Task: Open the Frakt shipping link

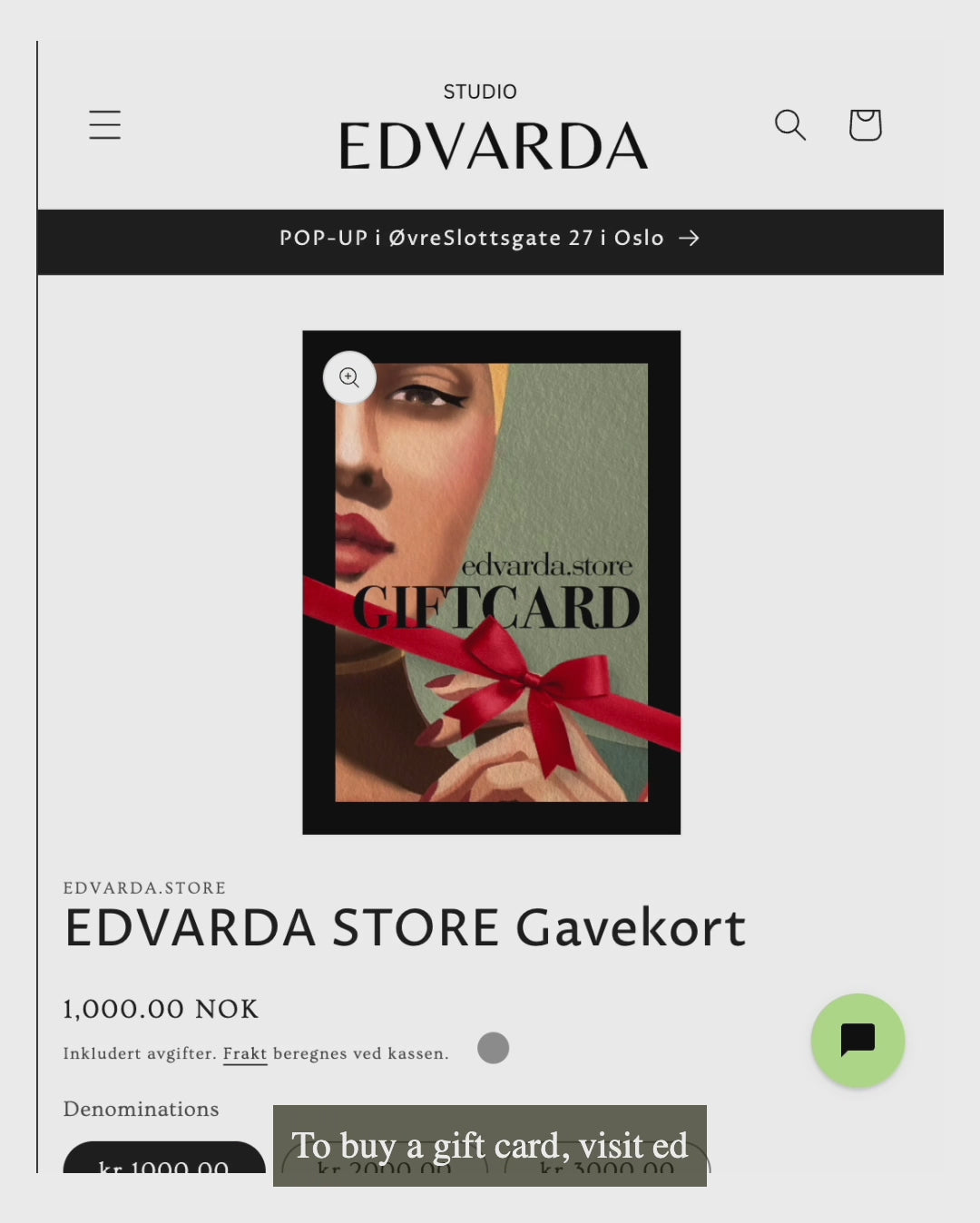Action: click(x=245, y=1053)
